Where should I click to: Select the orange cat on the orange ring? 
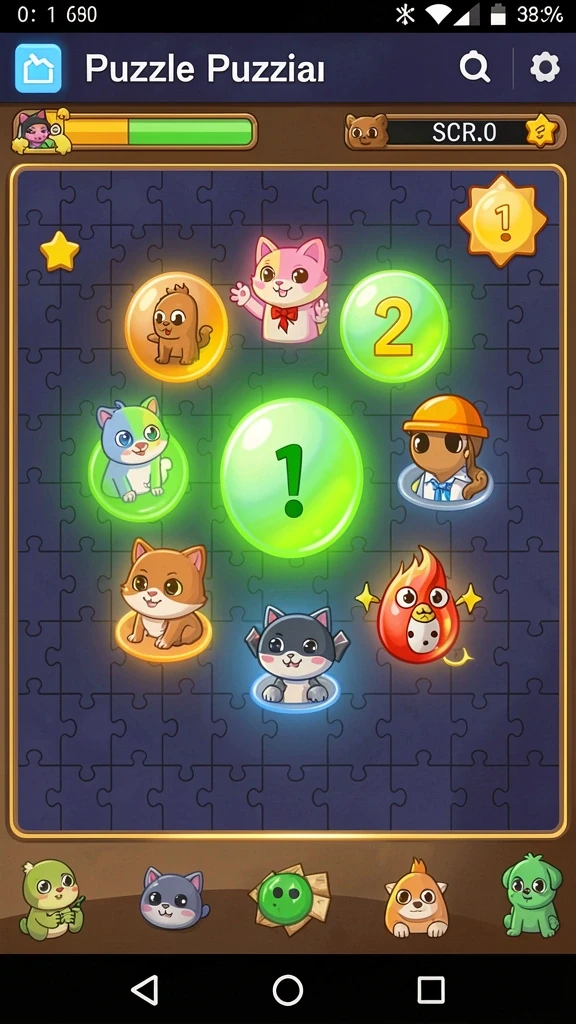click(x=165, y=599)
